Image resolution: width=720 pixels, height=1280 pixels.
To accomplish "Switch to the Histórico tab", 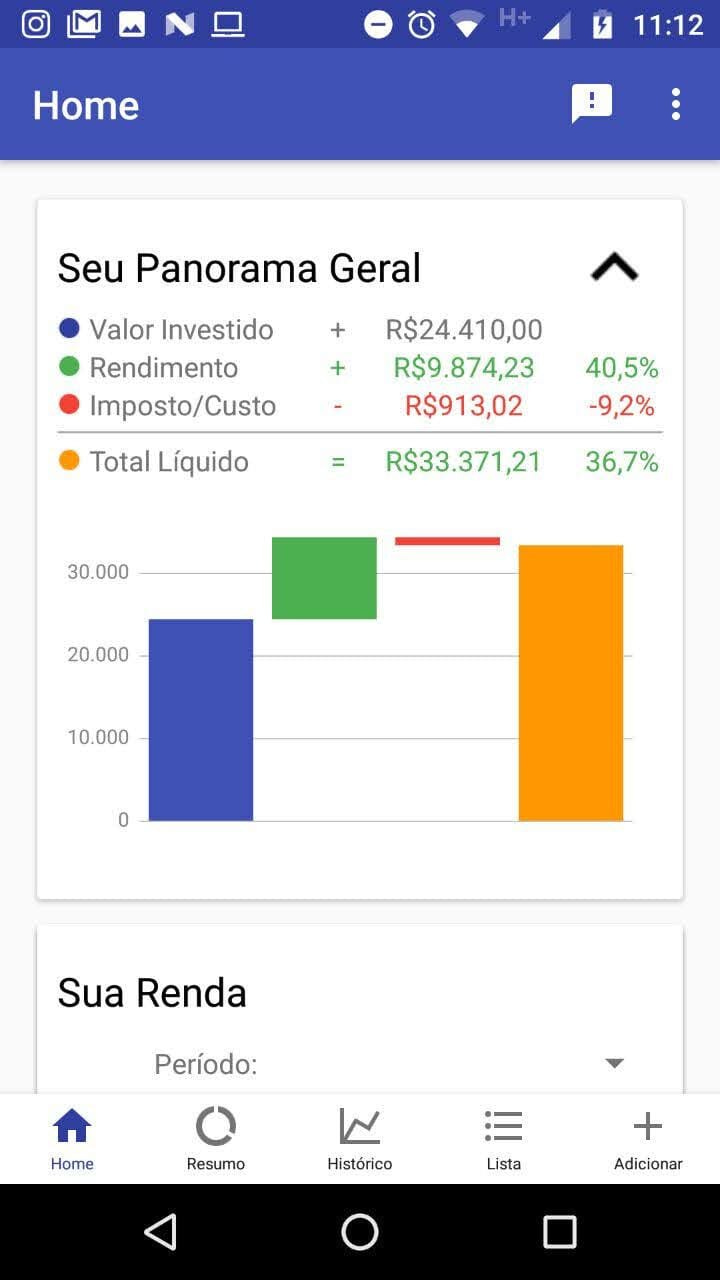I will pyautogui.click(x=360, y=1139).
